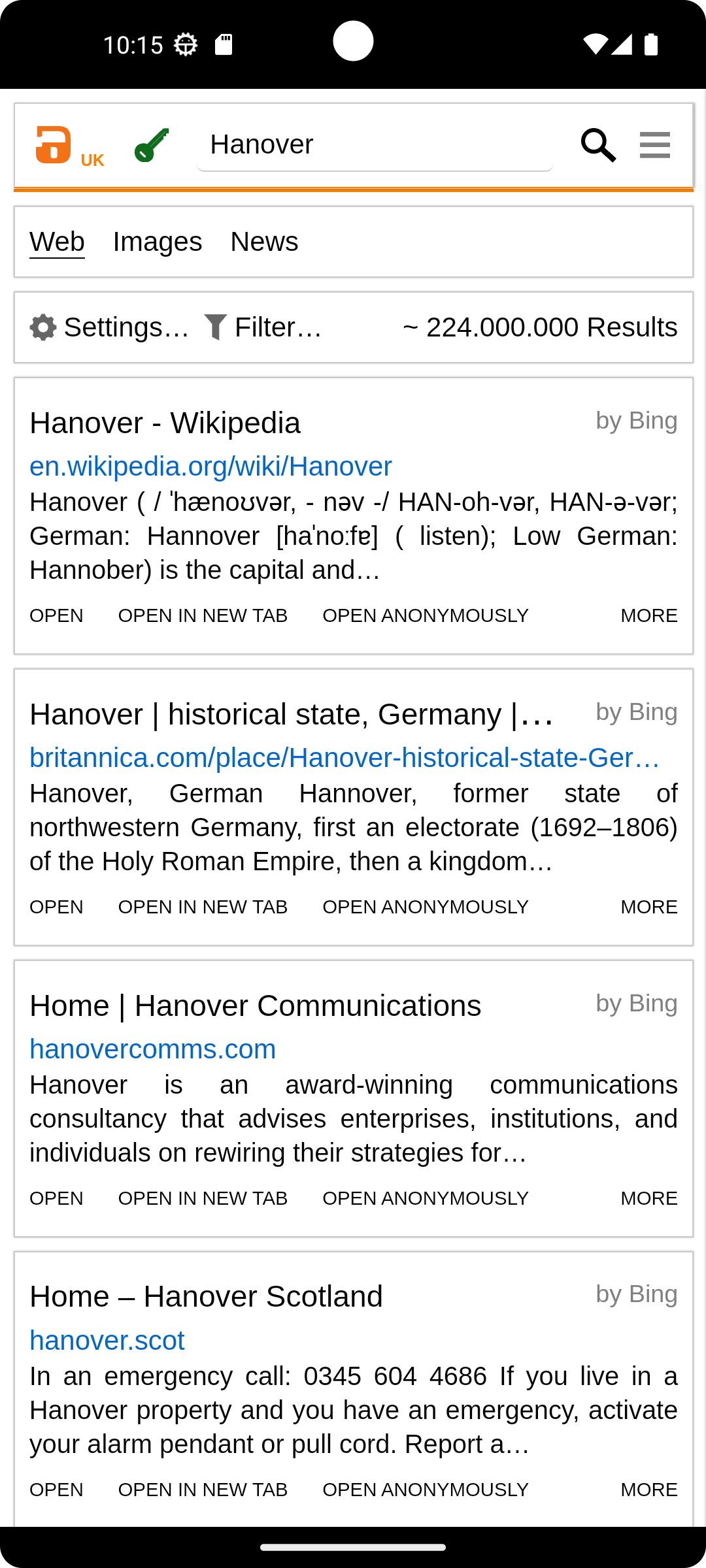Open Hanover Scotland result anonymously

tap(425, 1490)
